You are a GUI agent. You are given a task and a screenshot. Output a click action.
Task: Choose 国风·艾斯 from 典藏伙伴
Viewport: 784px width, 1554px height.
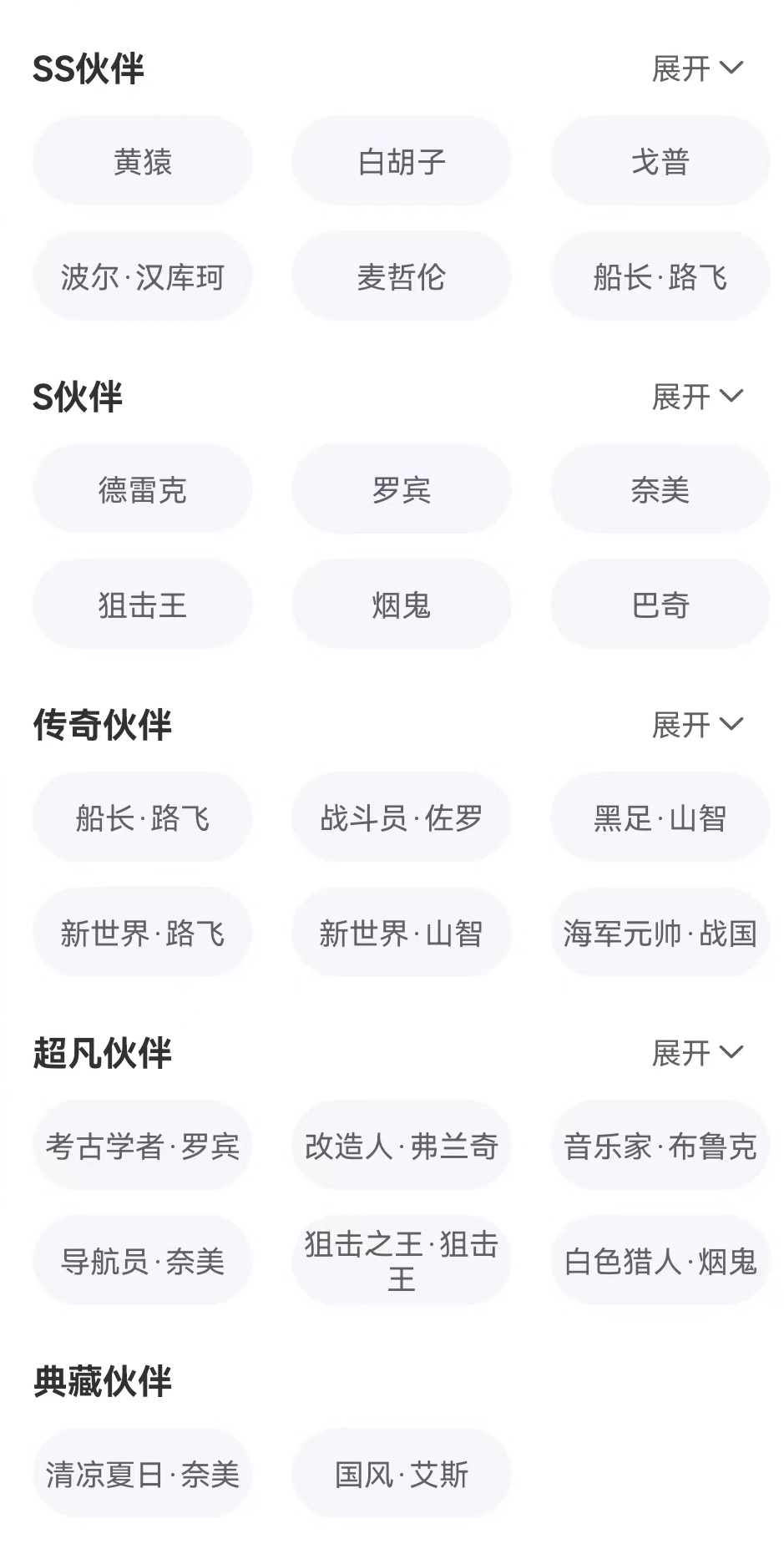[x=402, y=1474]
